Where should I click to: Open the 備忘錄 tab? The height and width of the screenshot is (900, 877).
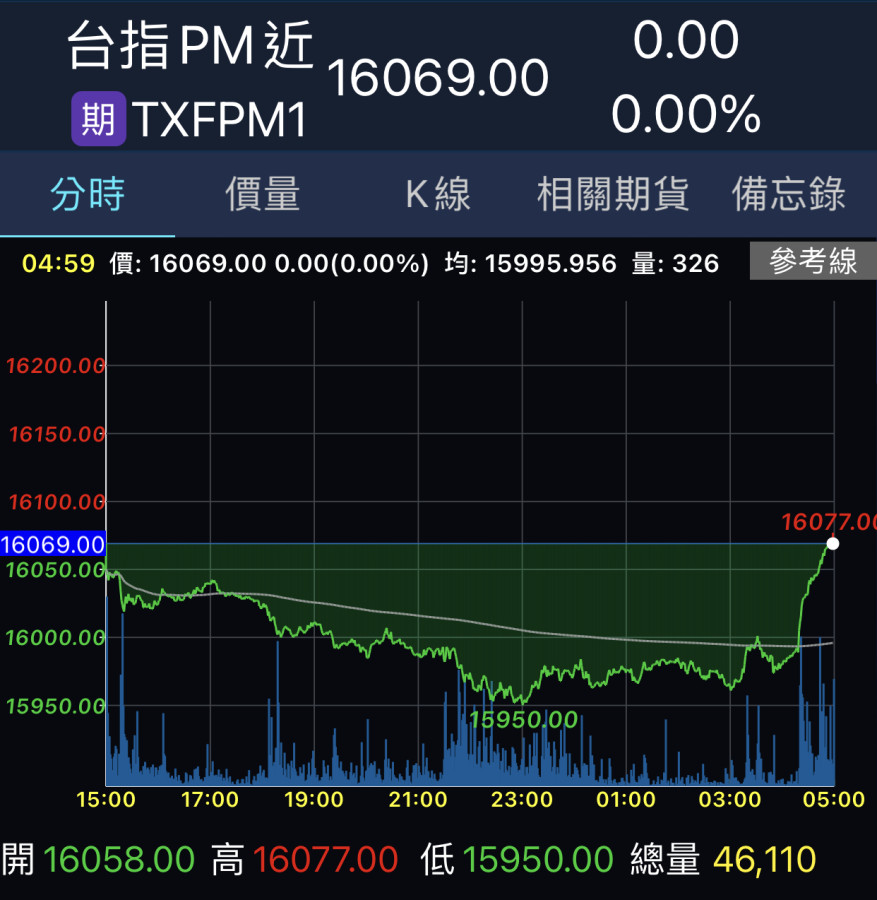pos(789,194)
